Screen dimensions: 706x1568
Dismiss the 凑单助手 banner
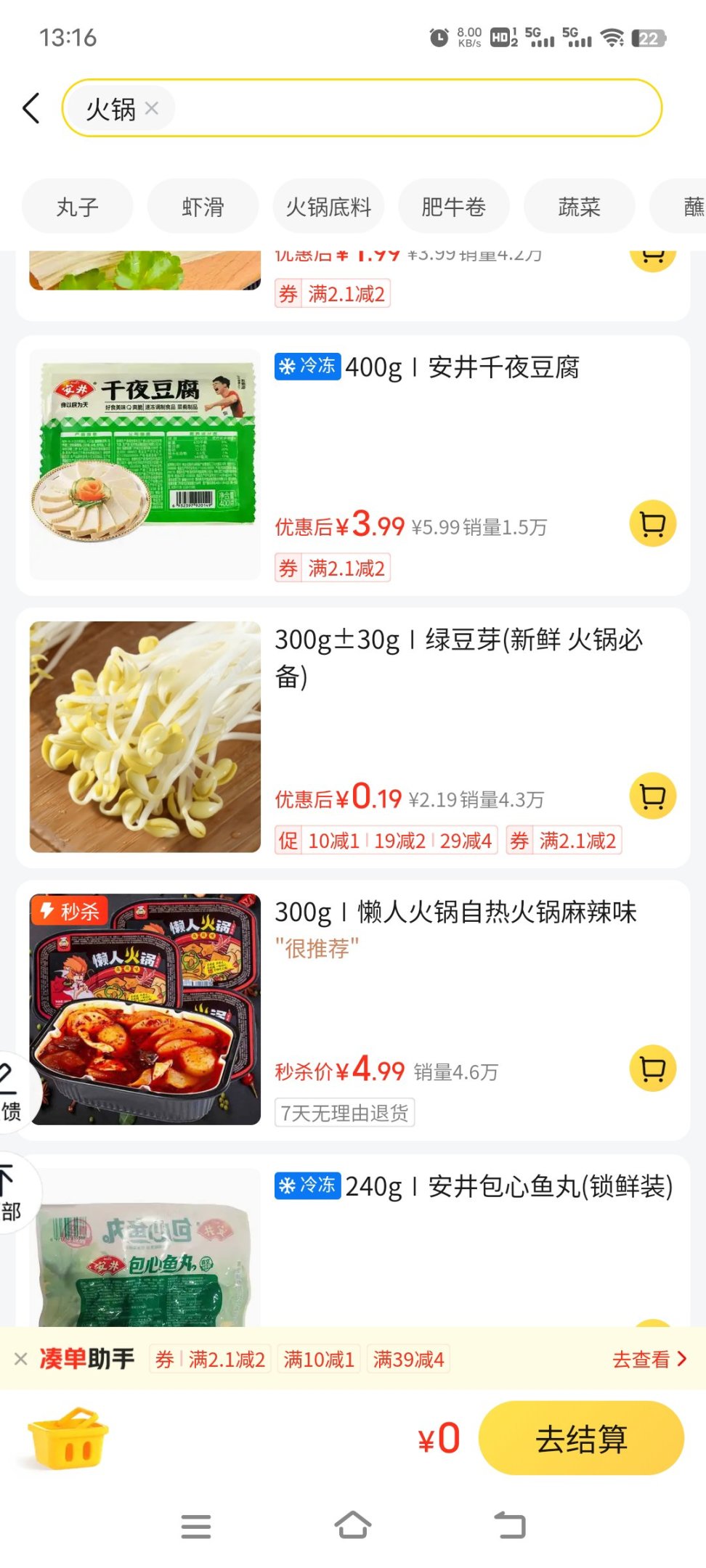pyautogui.click(x=21, y=1359)
